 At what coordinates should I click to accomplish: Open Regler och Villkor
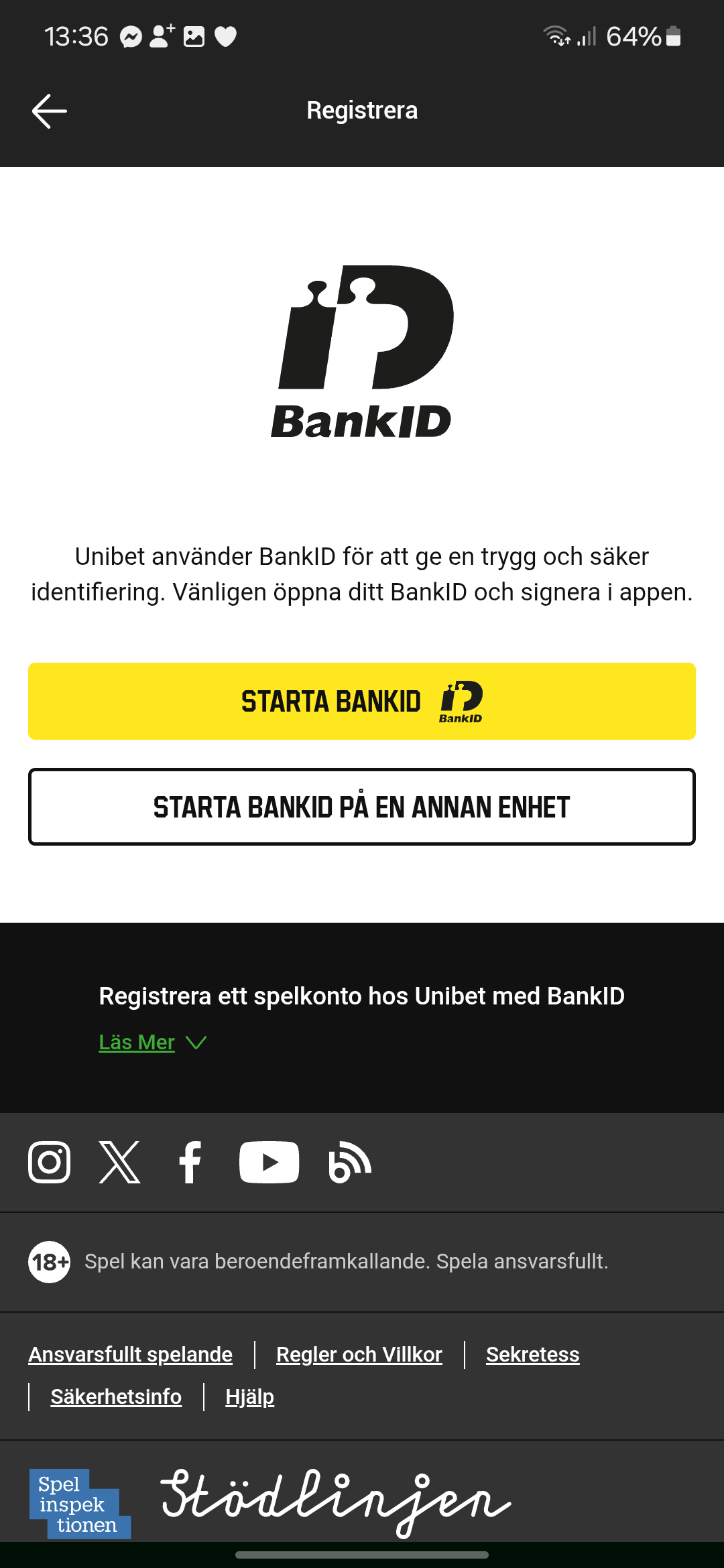pos(359,1354)
